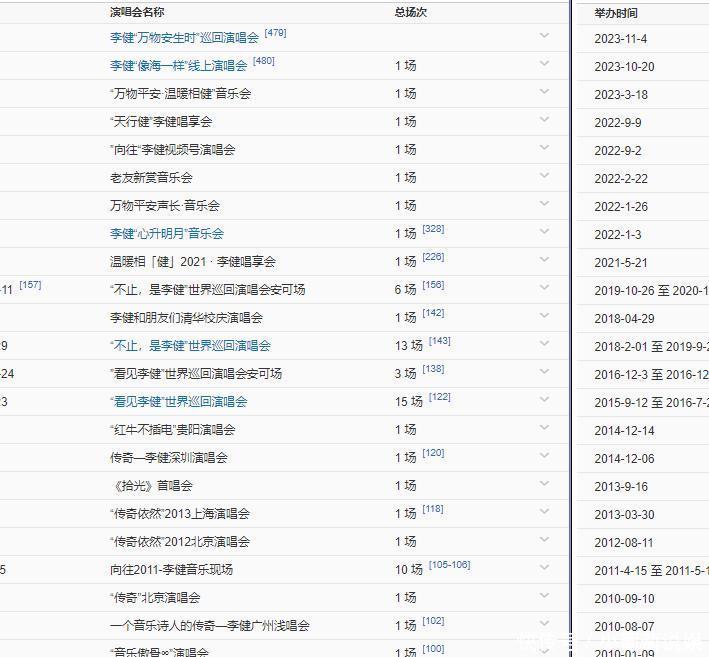The width and height of the screenshot is (709, 657).
Task: Expand the 老友新声音乐会 row details
Action: pos(544,176)
